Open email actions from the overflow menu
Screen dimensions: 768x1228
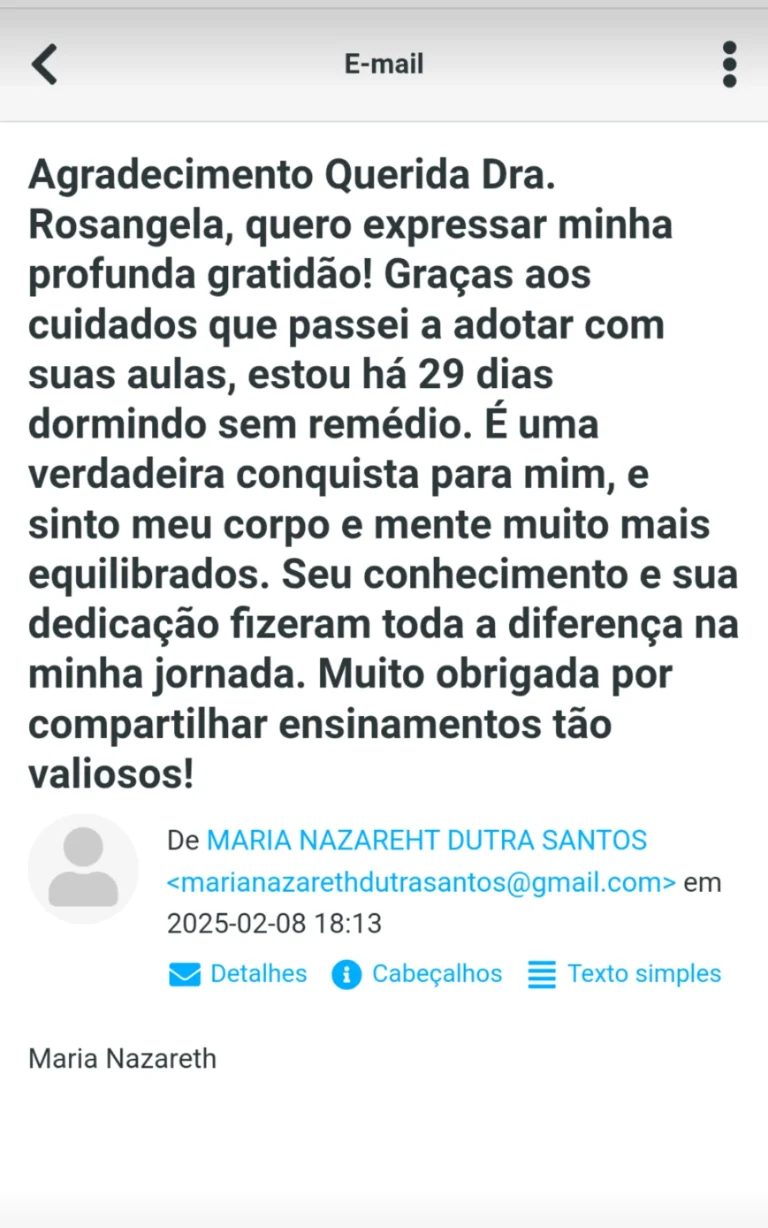(729, 63)
